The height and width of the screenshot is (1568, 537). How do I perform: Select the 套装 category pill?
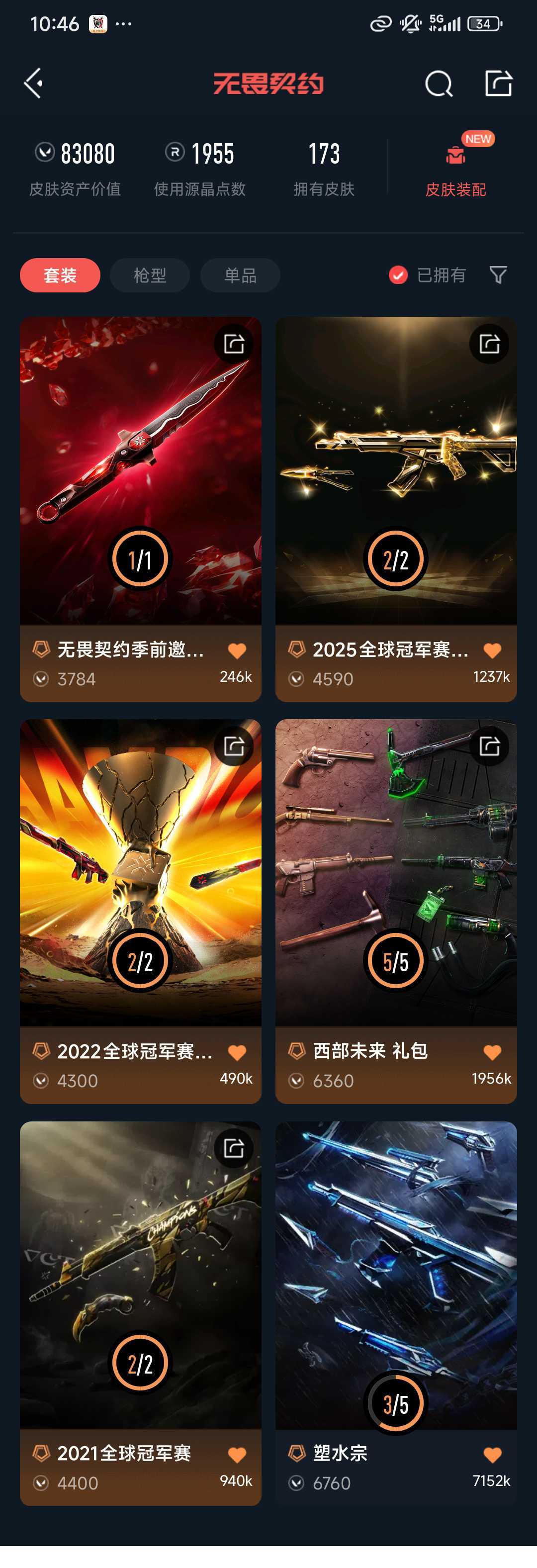(x=60, y=275)
